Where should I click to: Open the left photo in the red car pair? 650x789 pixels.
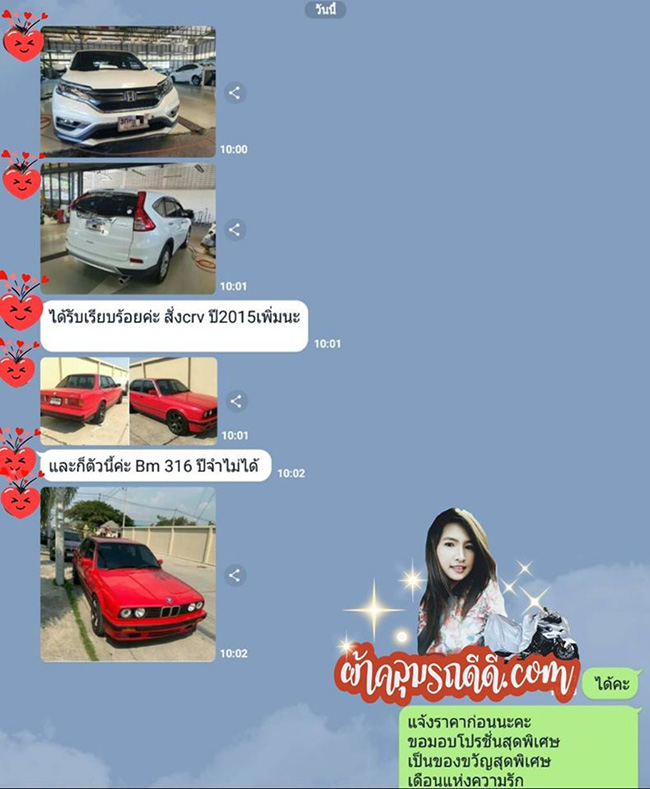84,401
